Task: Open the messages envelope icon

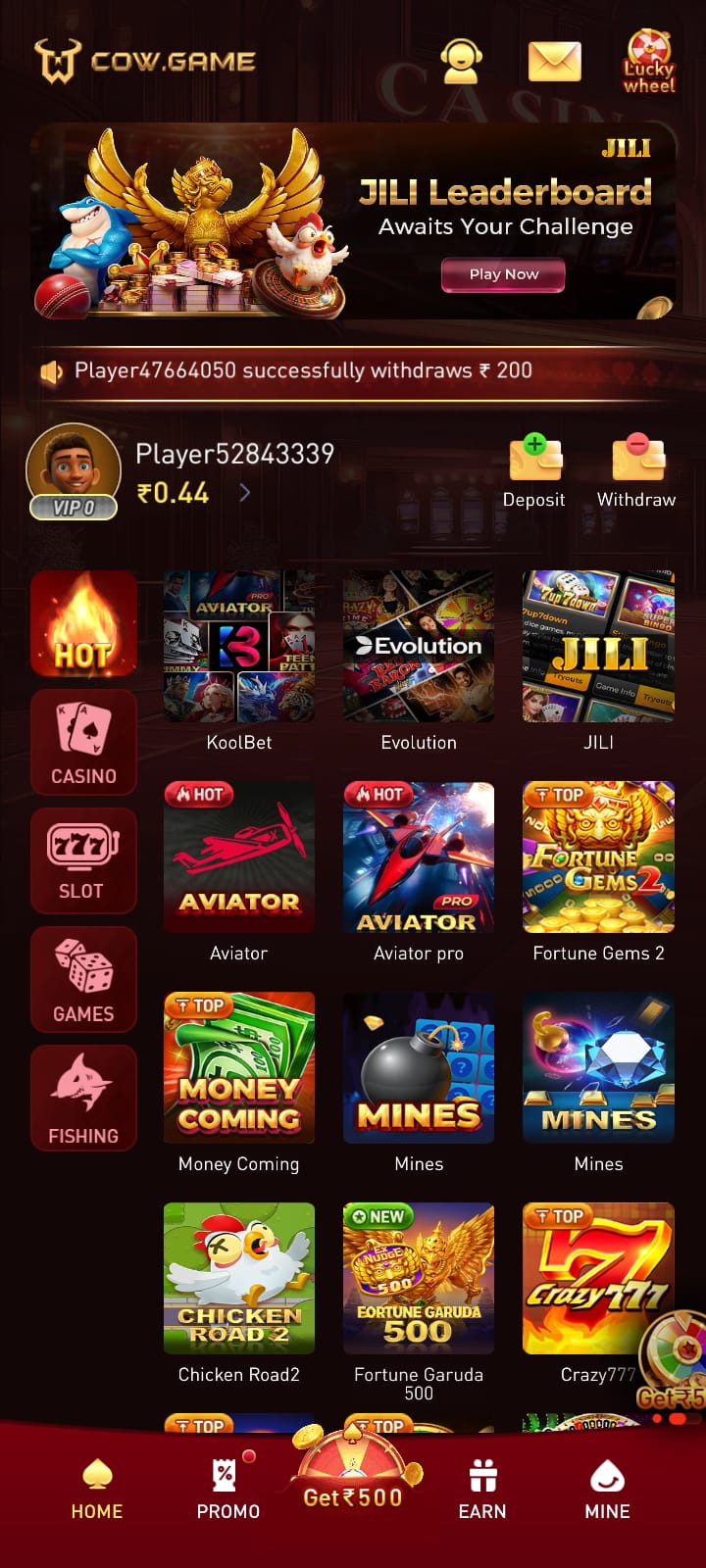Action: click(x=554, y=61)
